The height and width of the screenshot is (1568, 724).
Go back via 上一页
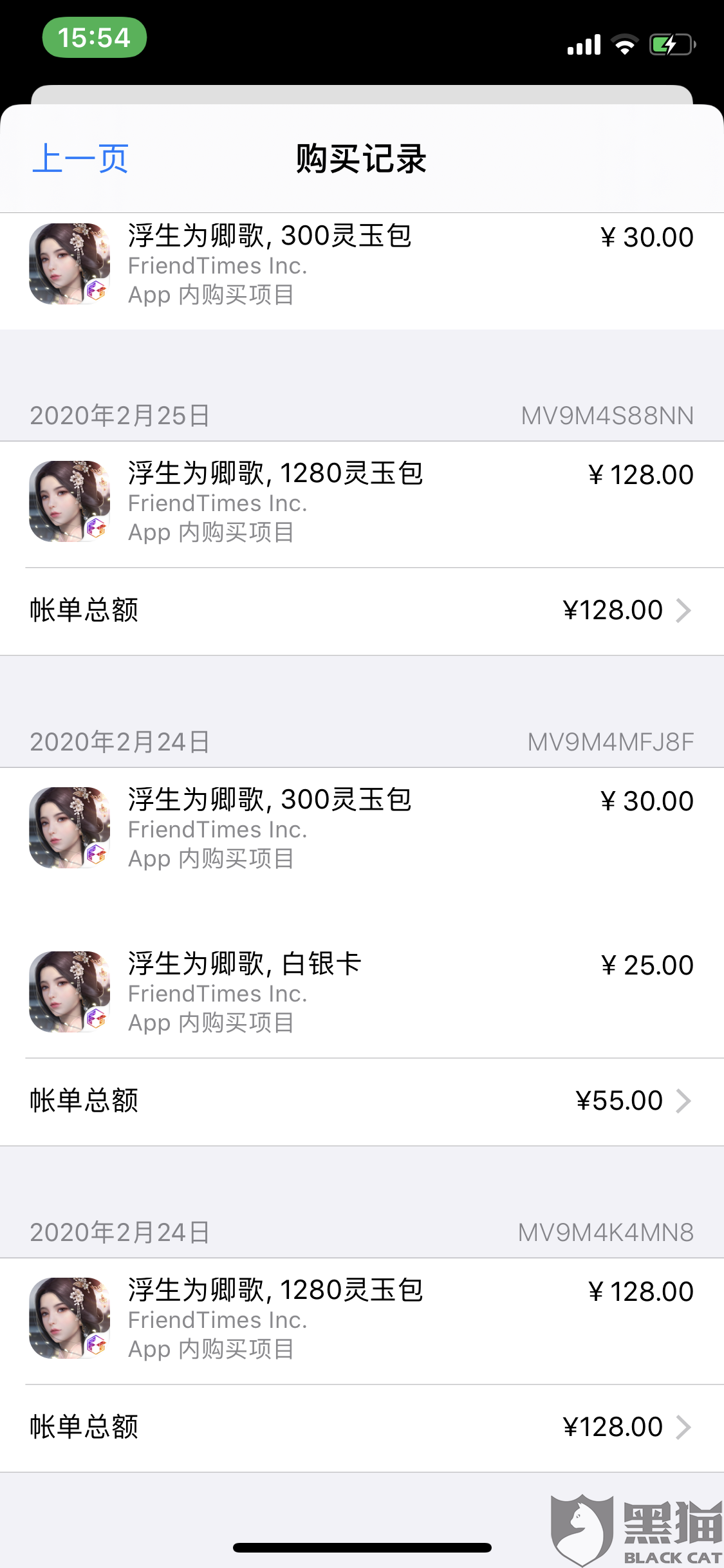click(x=80, y=158)
